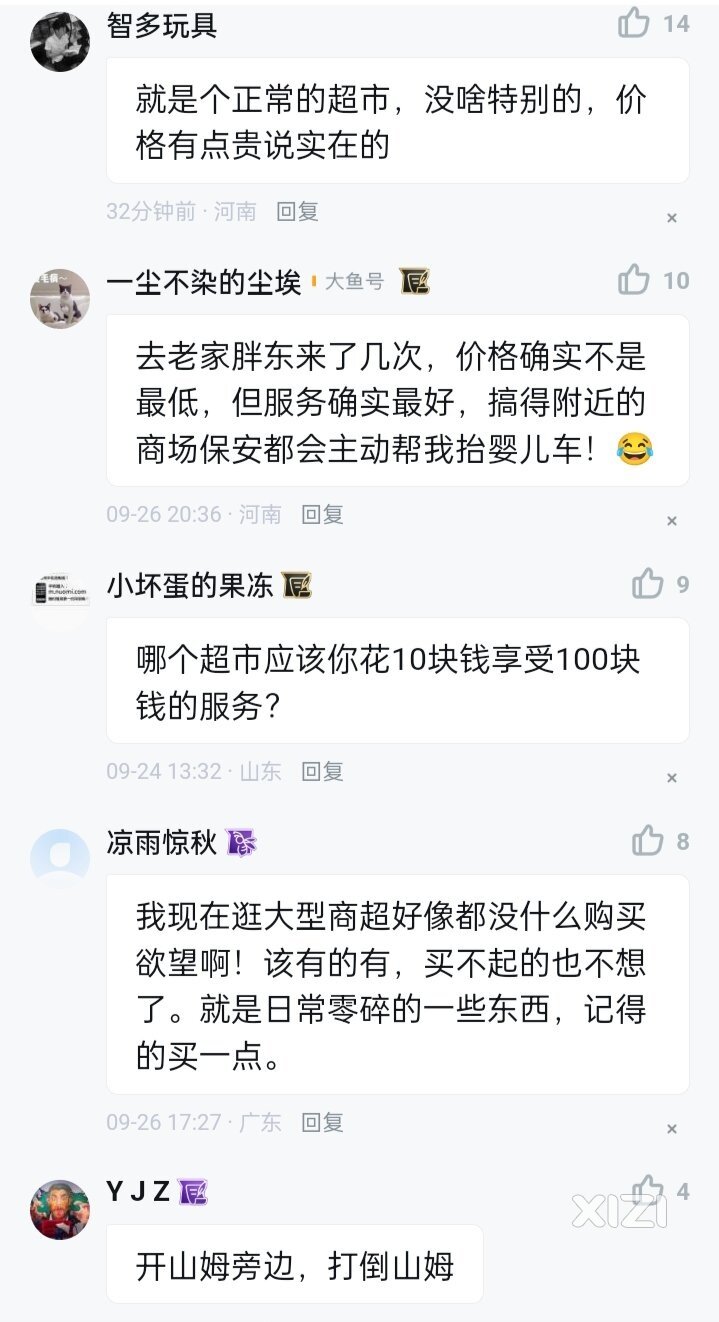Viewport: 719px width, 1322px height.
Task: Open 小坏蛋的果冻's profile avatar
Action: [x=60, y=602]
